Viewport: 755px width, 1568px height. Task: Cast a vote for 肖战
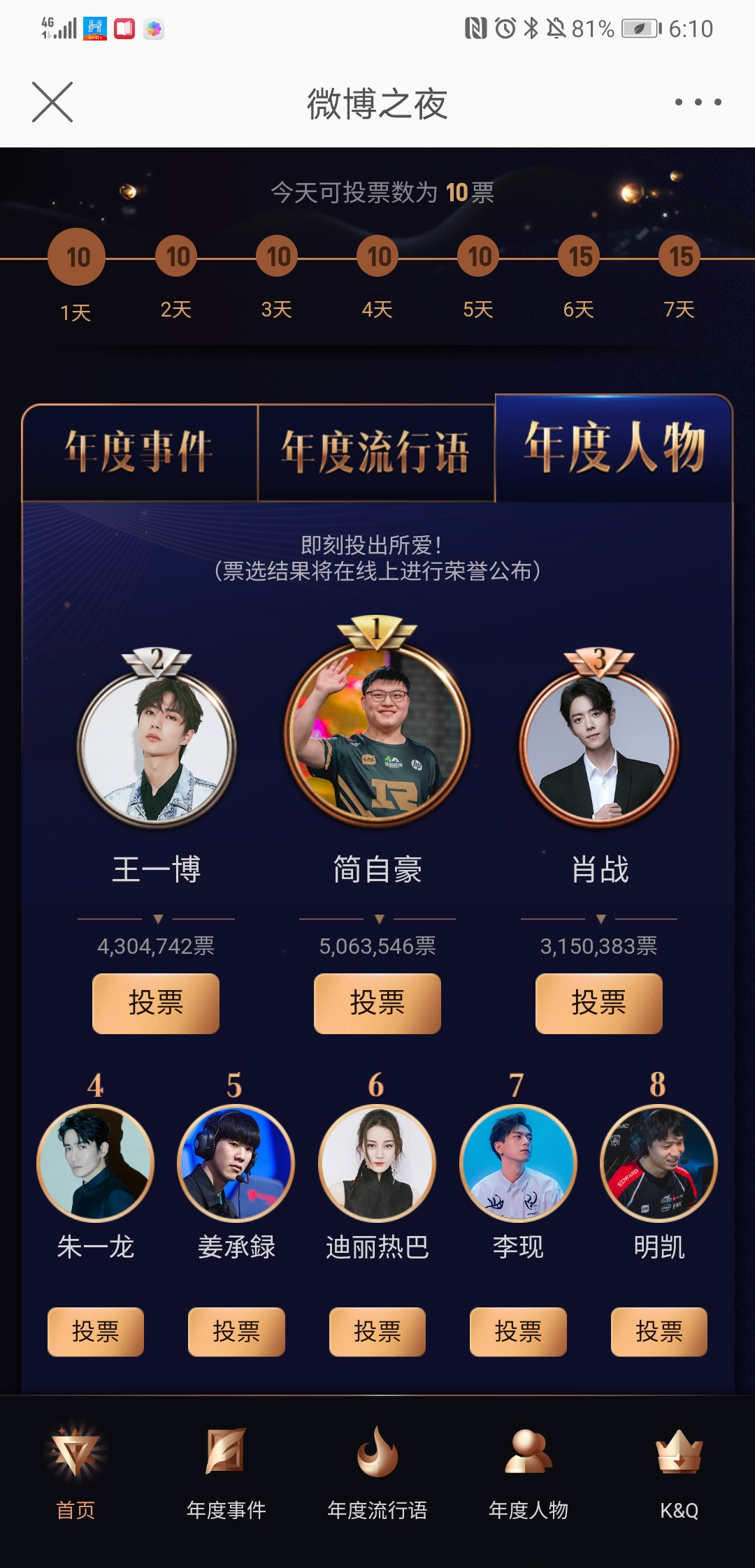point(599,1003)
